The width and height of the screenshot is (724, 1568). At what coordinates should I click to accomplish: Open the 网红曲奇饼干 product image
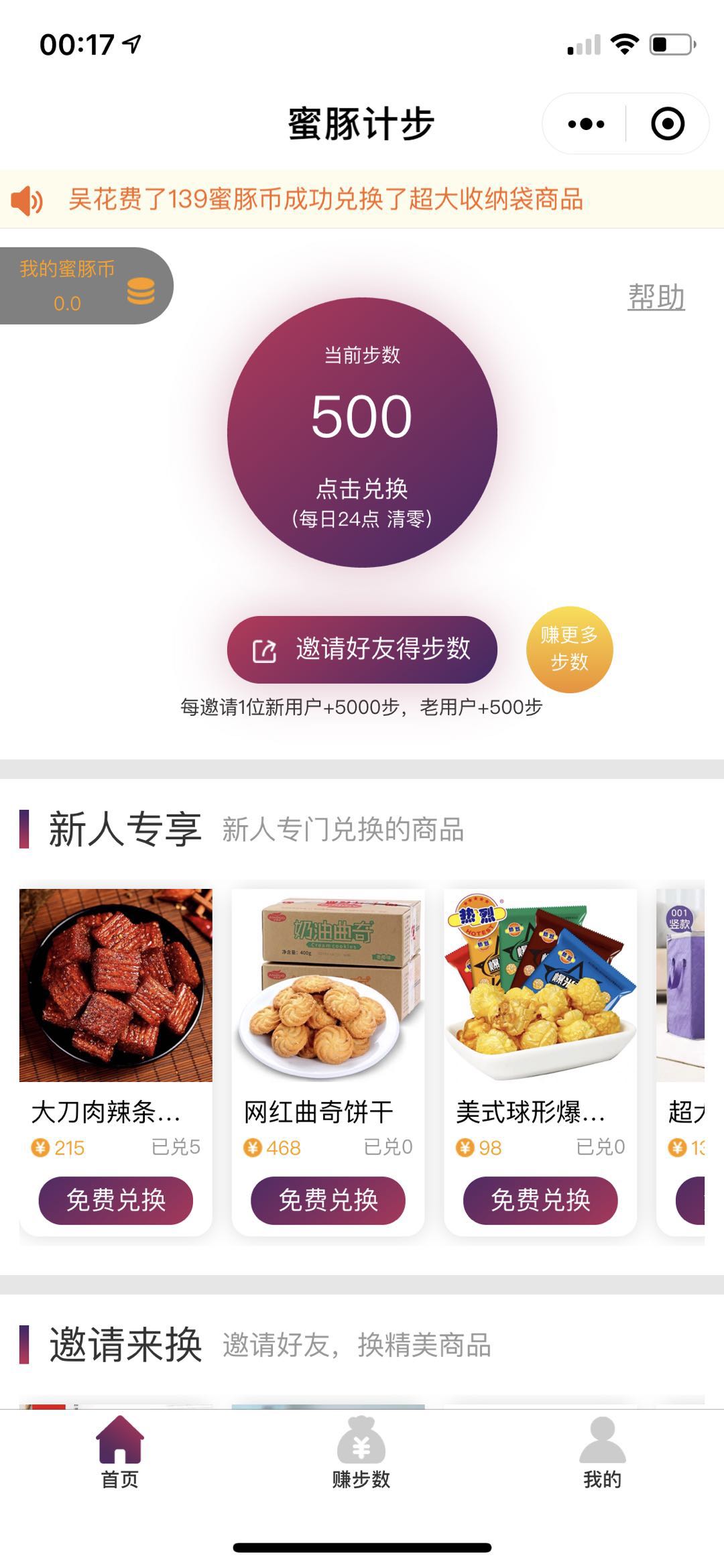point(328,985)
